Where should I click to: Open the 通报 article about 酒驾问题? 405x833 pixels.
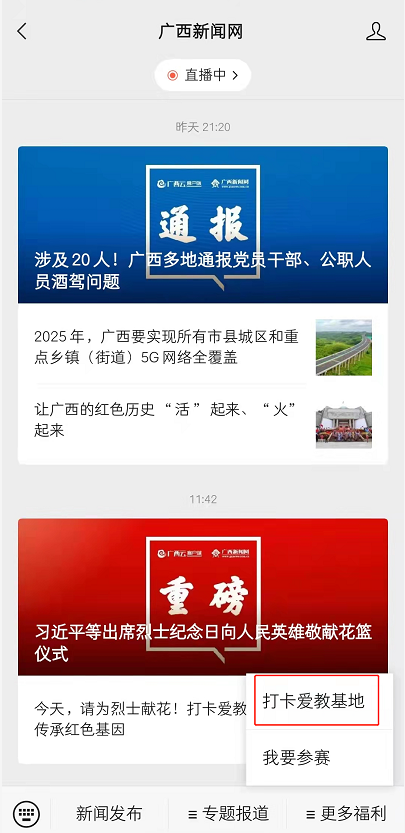click(203, 225)
